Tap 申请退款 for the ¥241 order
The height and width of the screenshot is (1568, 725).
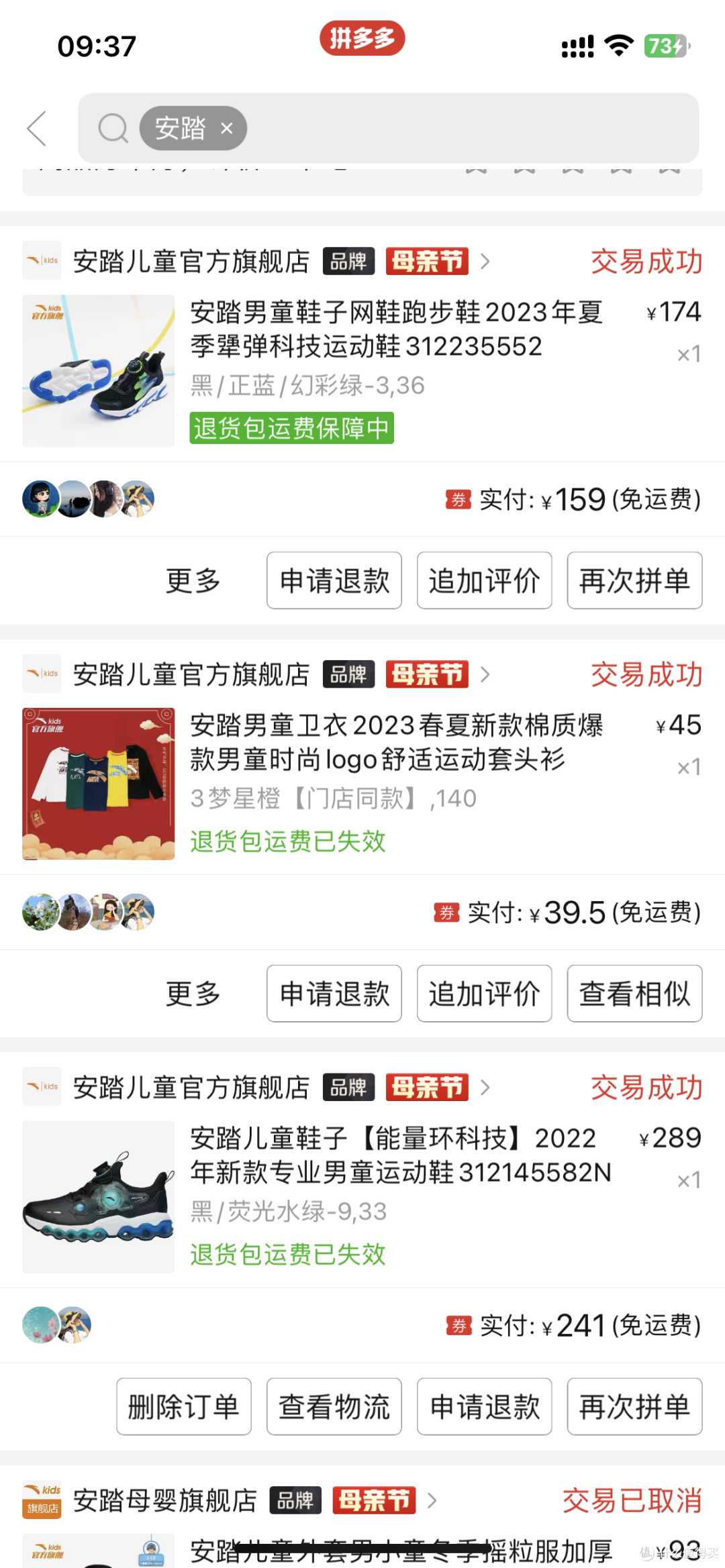485,1407
